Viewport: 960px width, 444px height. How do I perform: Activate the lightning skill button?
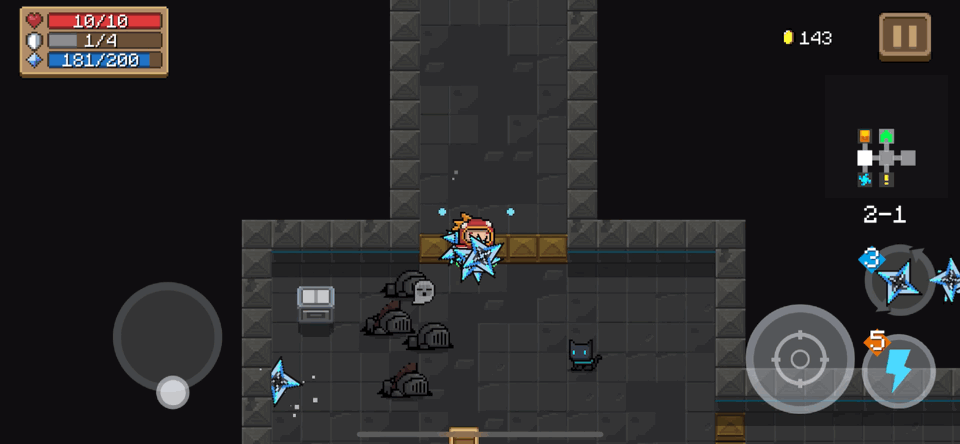pyautogui.click(x=898, y=371)
